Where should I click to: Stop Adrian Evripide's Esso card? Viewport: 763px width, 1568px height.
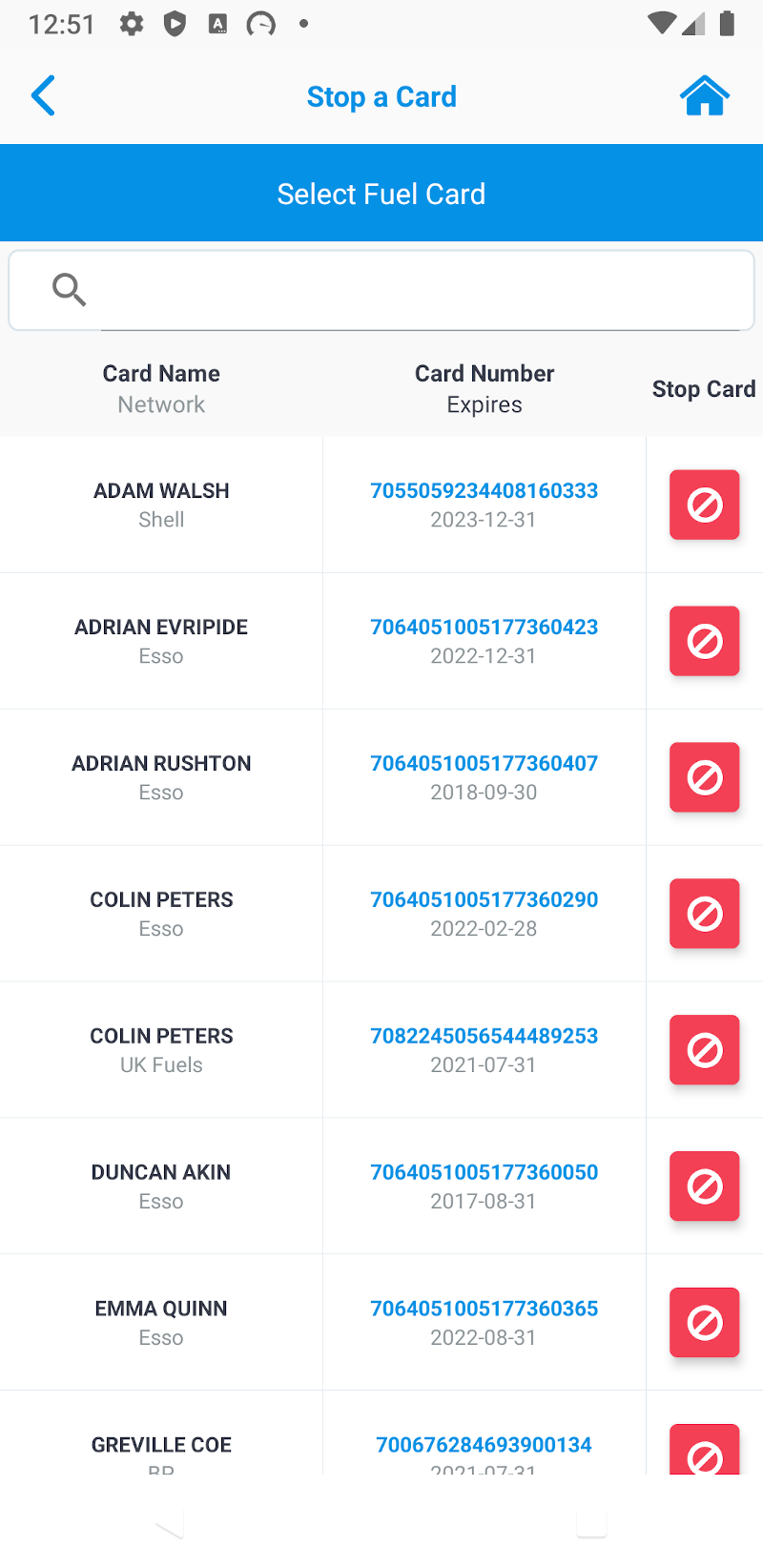(x=705, y=641)
